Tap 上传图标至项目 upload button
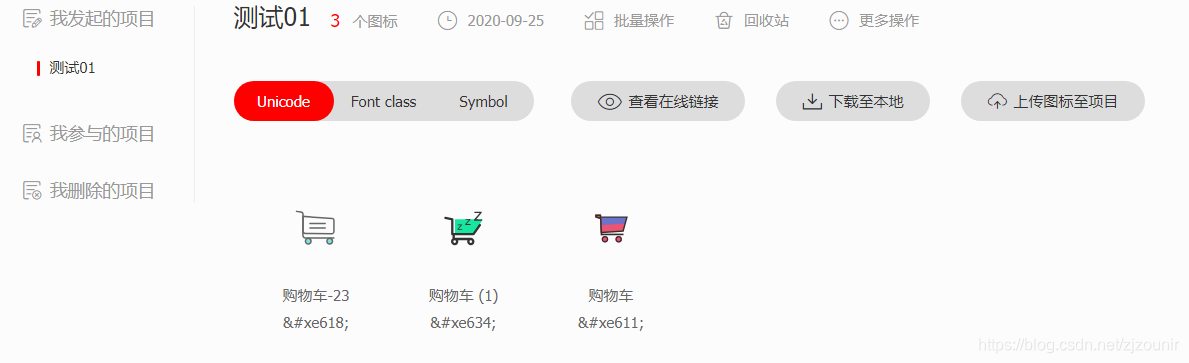 pos(1053,101)
